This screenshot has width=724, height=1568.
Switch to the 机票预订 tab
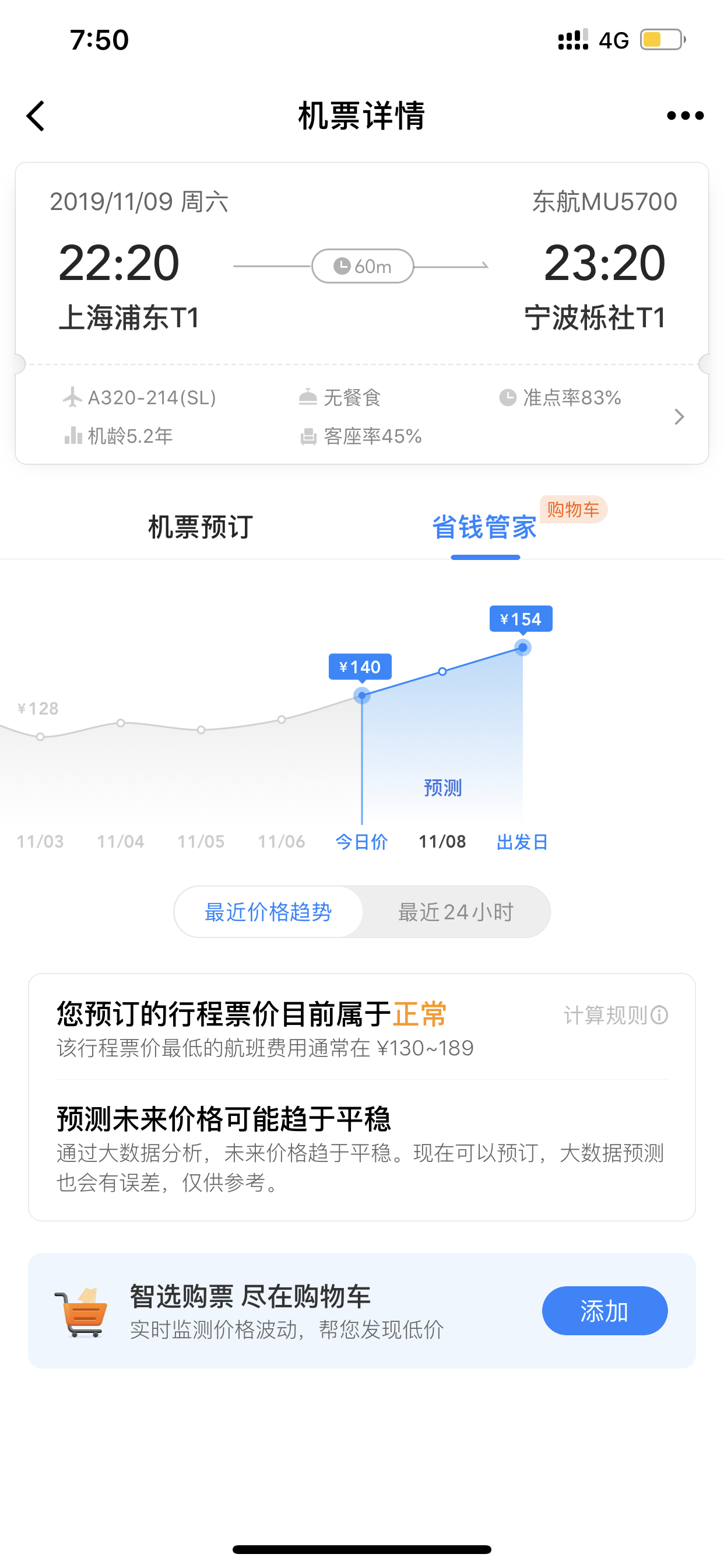[x=200, y=527]
